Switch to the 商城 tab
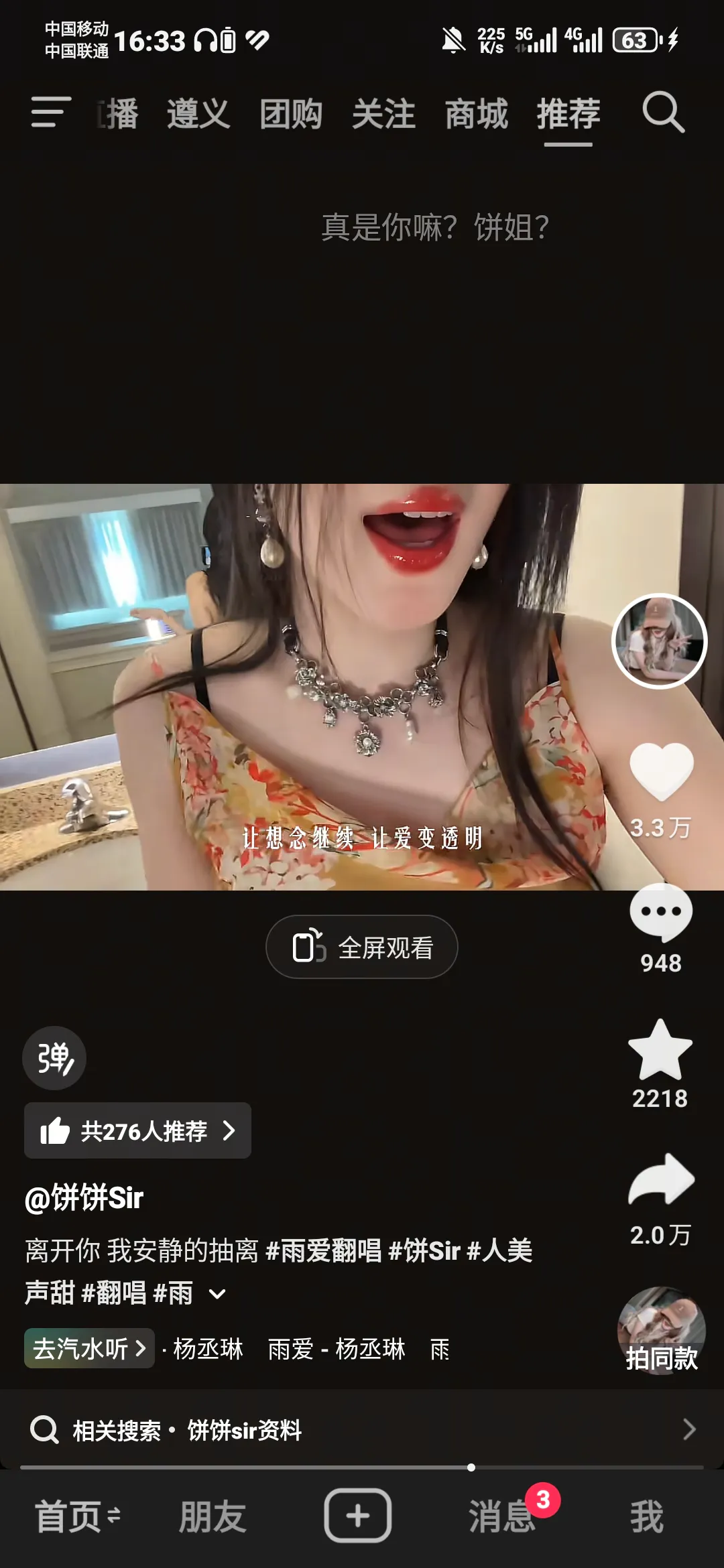This screenshot has height=1568, width=724. point(476,113)
